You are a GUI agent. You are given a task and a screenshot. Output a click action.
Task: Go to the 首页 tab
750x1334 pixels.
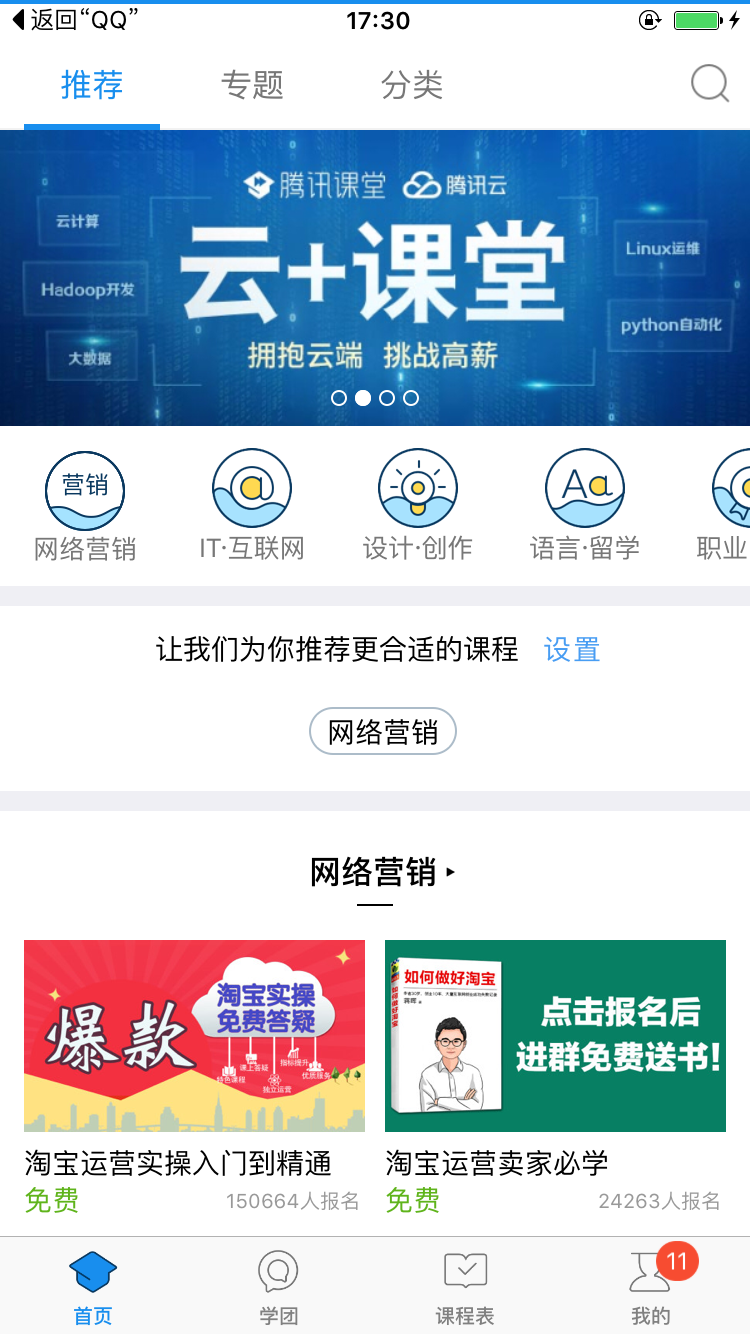click(93, 1286)
